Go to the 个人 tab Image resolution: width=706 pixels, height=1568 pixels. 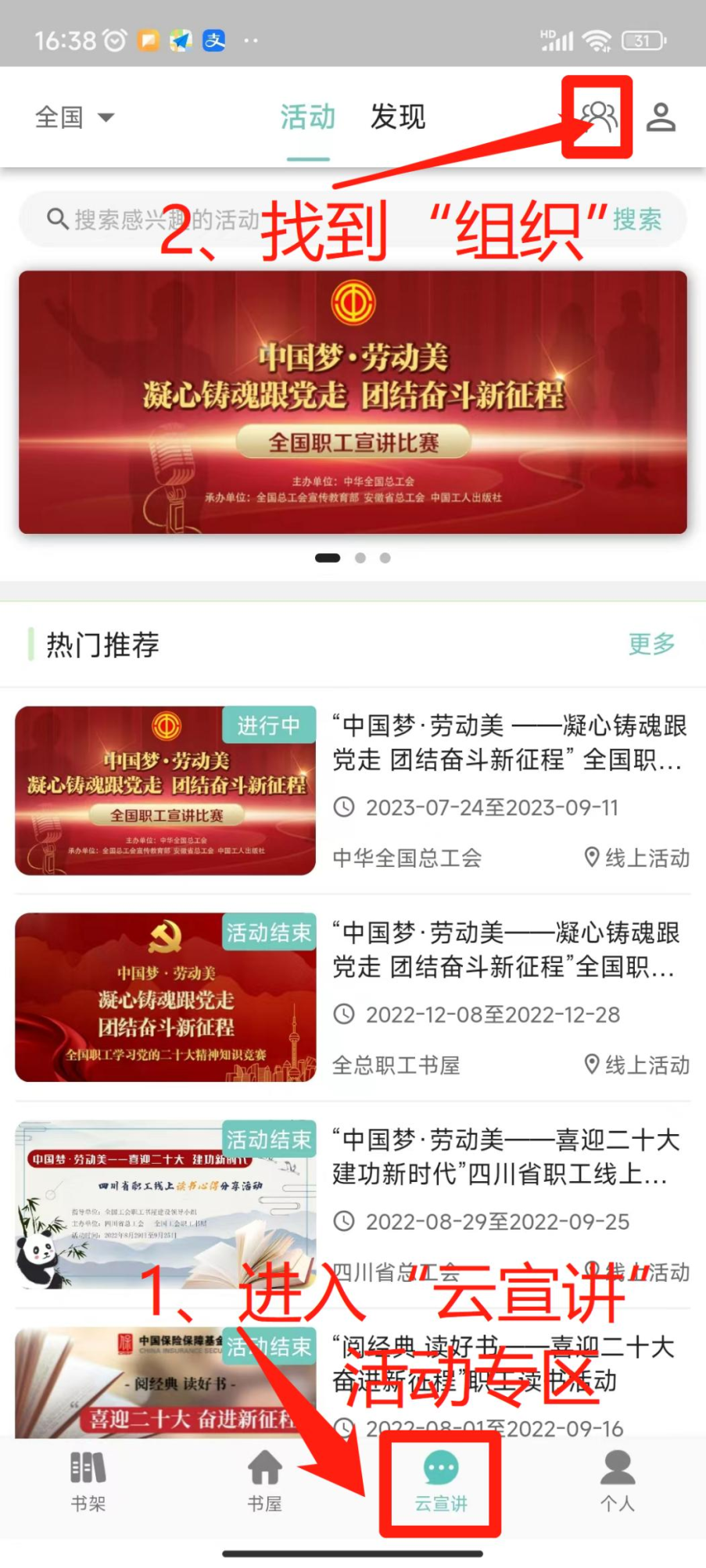tap(618, 1482)
